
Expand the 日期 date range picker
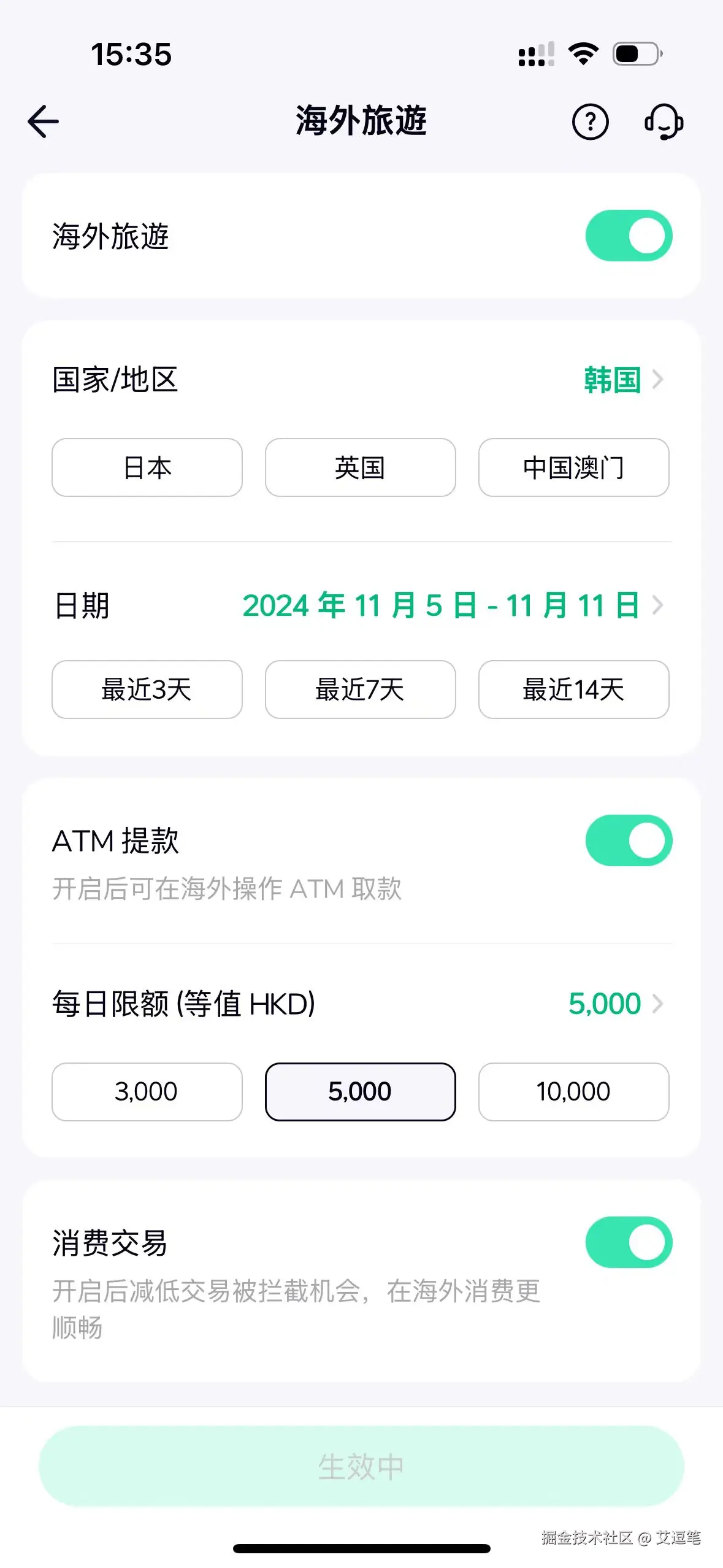tap(442, 606)
